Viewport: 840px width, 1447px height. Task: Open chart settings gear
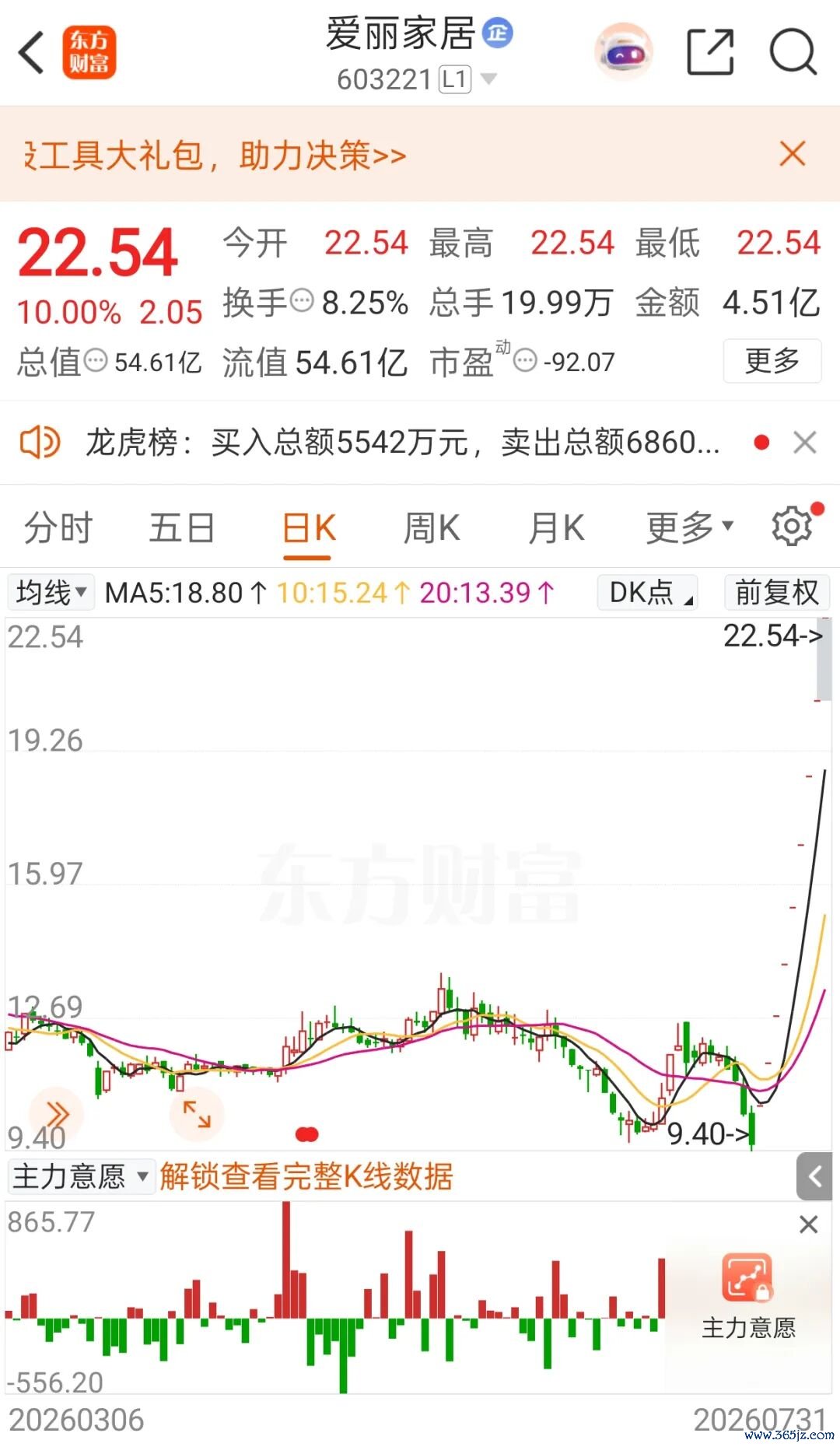point(793,527)
